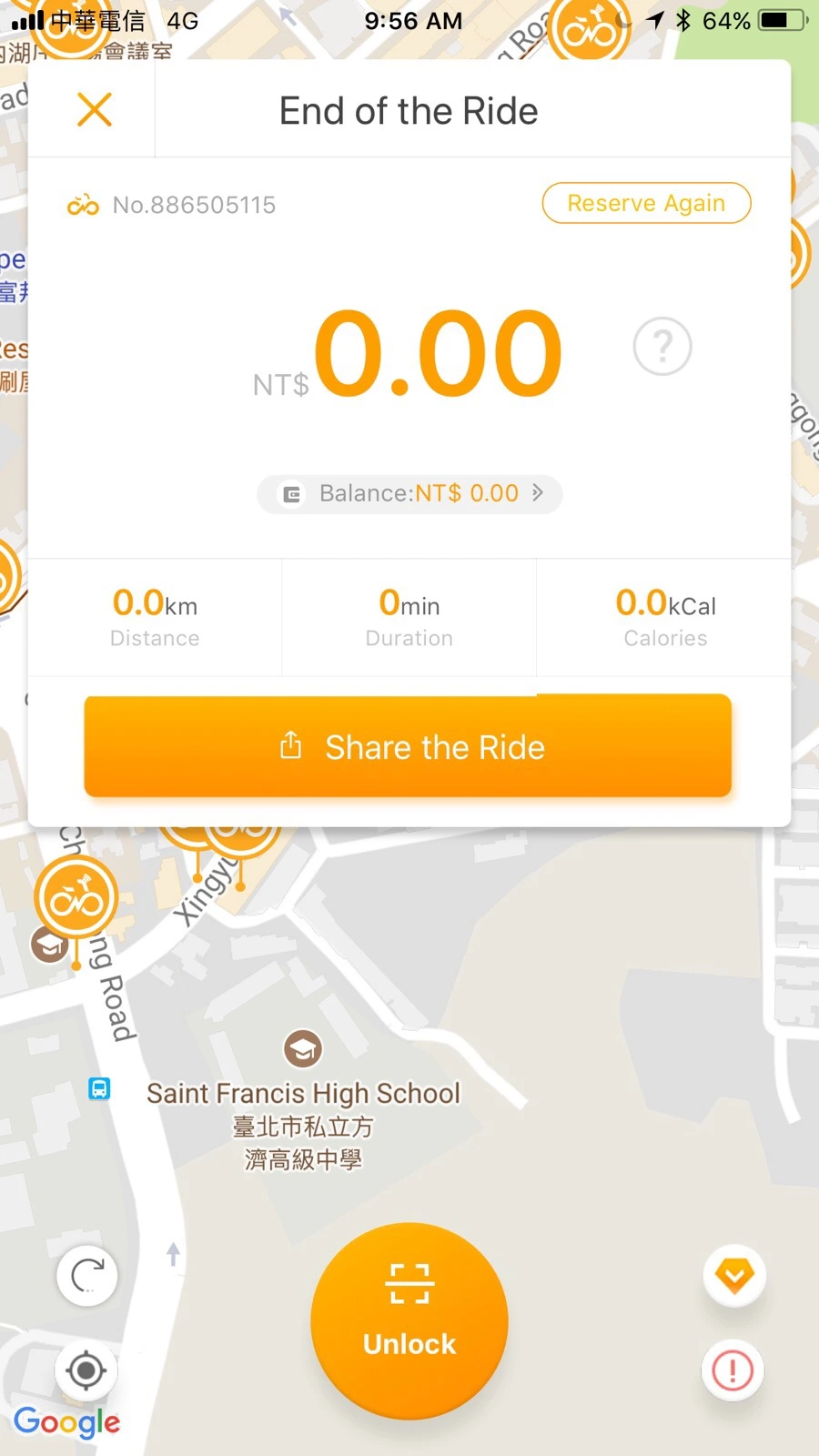The height and width of the screenshot is (1456, 819).
Task: Close the End of the Ride card
Action: pos(95,110)
